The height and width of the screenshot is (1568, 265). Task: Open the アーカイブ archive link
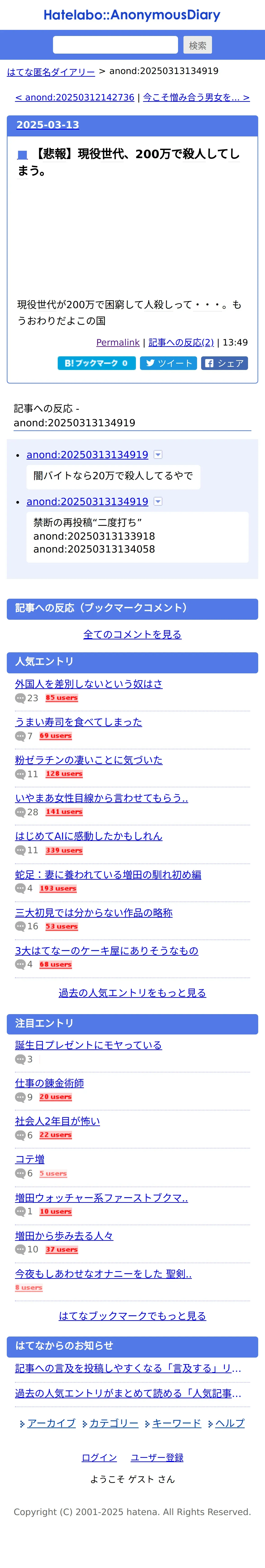point(51,1423)
